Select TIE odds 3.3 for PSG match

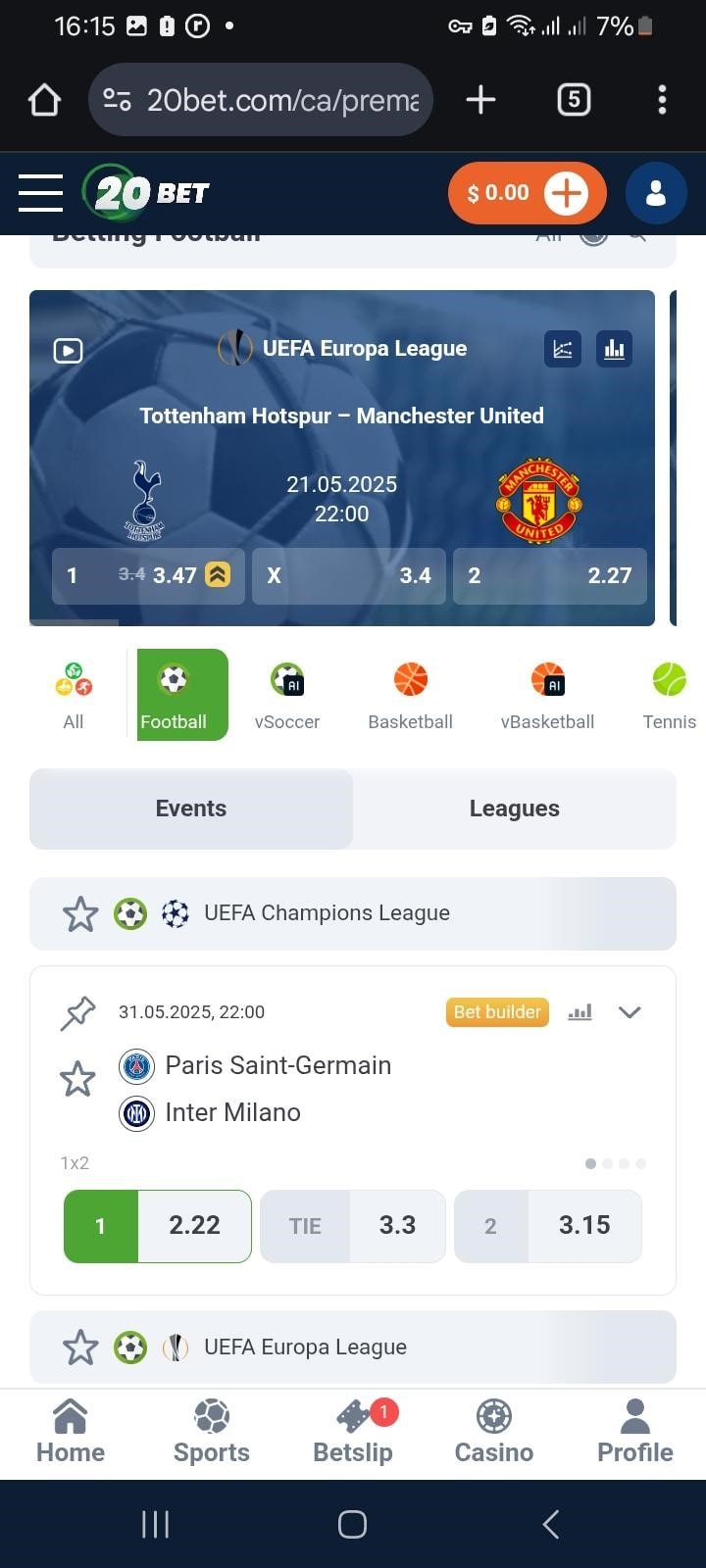353,1226
